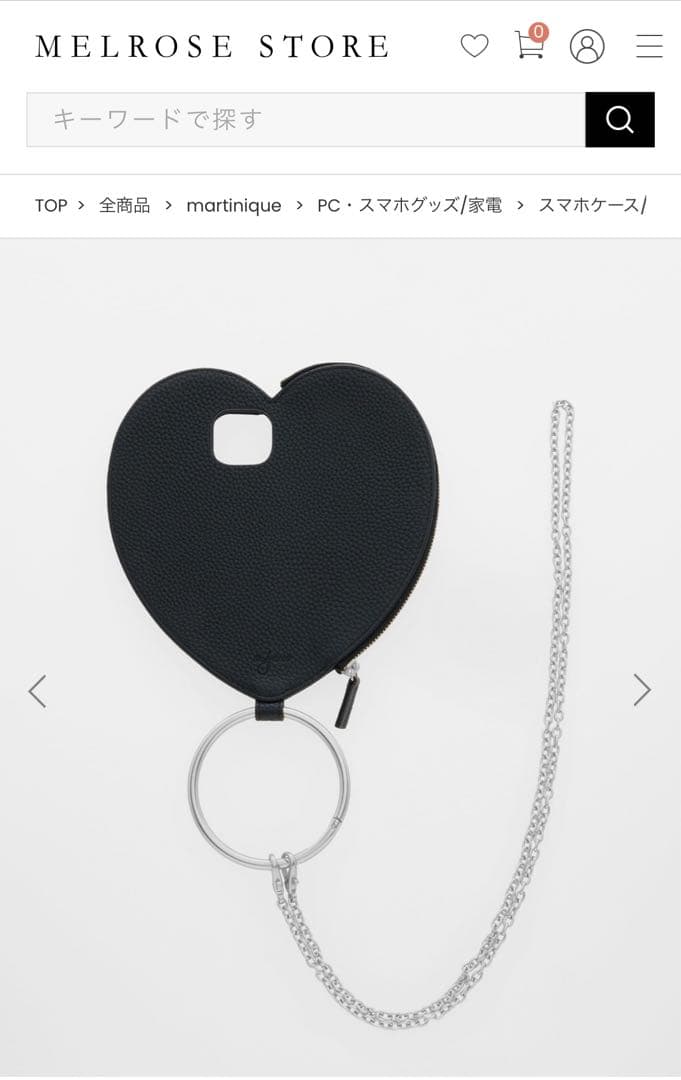The height and width of the screenshot is (1080, 681).
Task: Open PC・スマホグッズ/家電 breadcrumb
Action: (409, 205)
